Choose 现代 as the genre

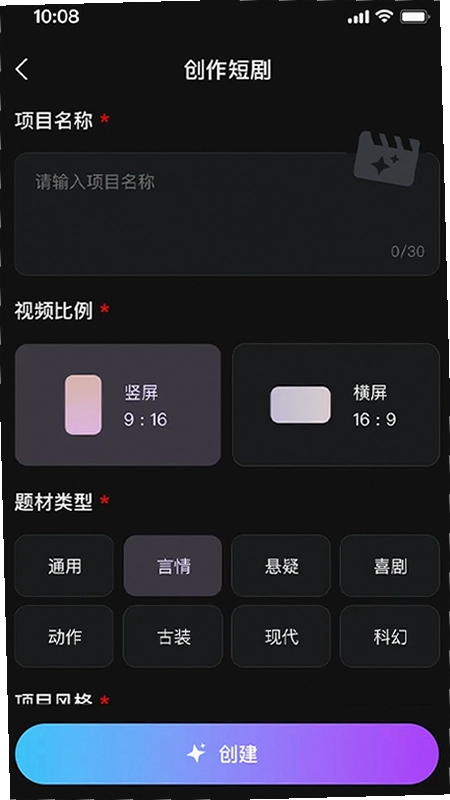(x=281, y=636)
